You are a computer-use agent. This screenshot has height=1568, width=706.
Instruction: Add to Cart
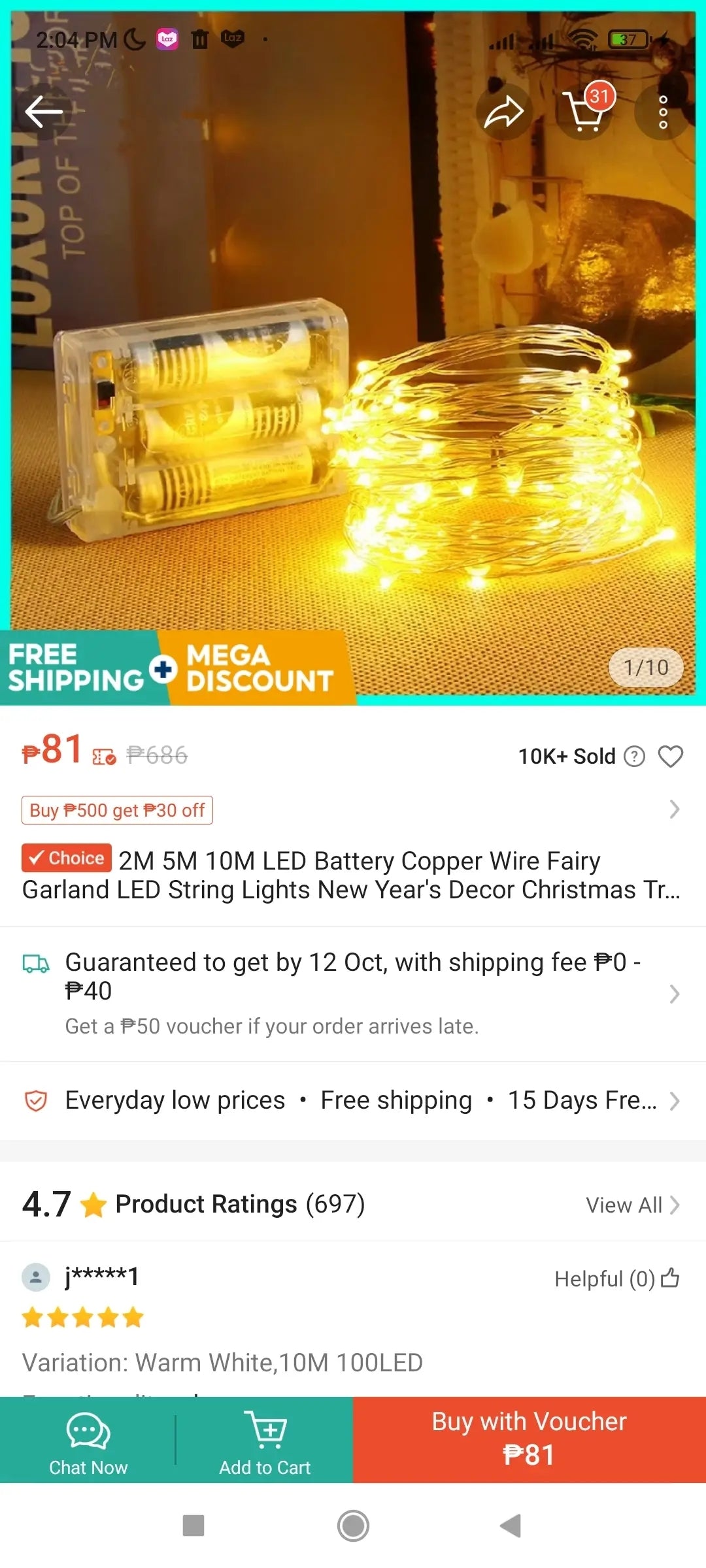265,1441
